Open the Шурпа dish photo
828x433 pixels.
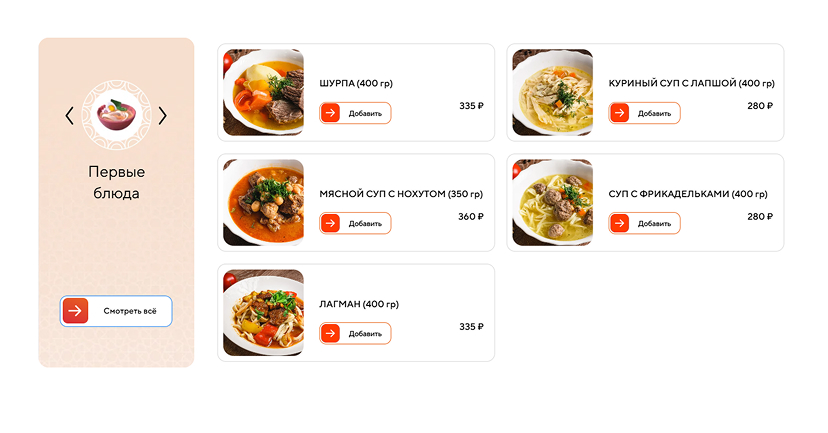[263, 92]
